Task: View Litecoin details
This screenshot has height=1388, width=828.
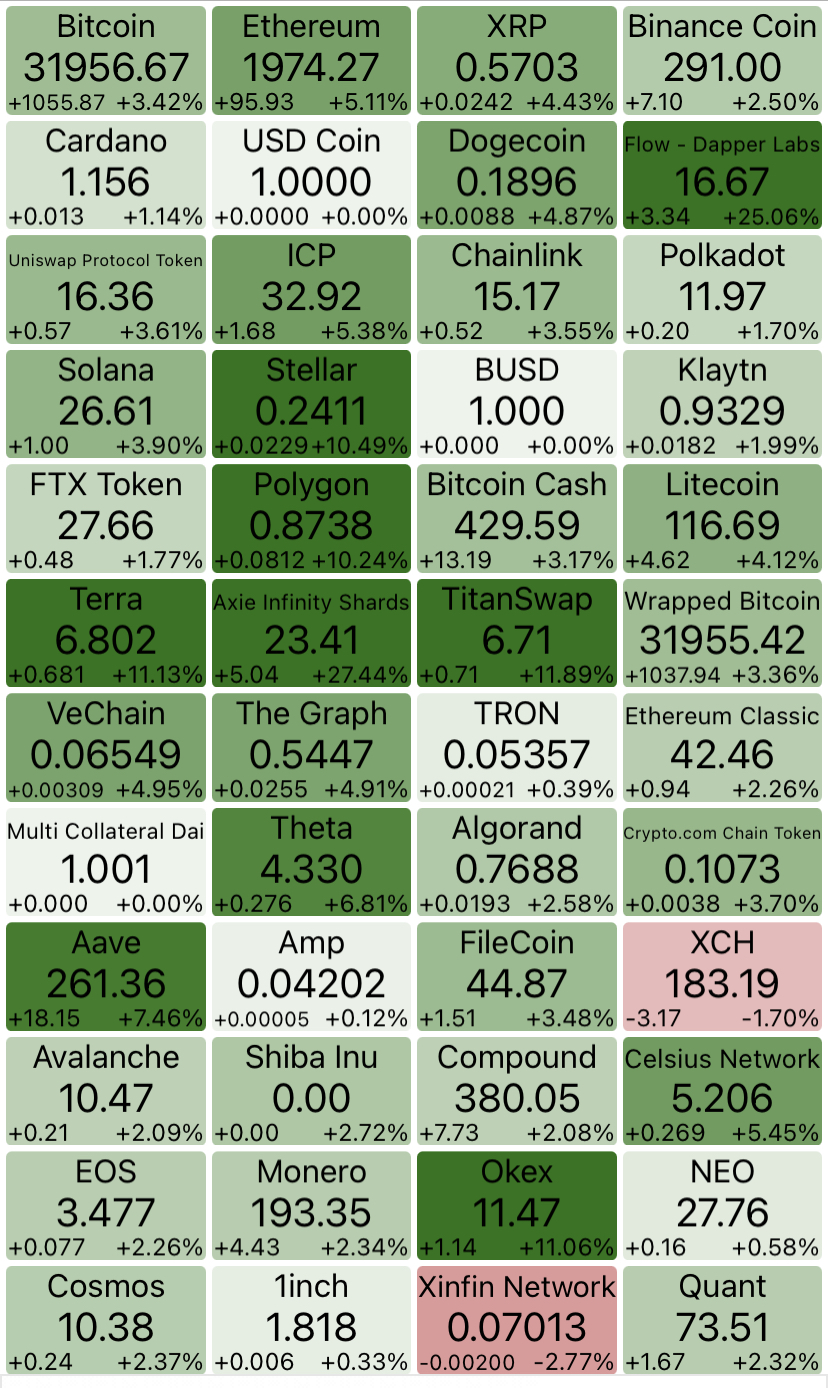Action: point(722,519)
